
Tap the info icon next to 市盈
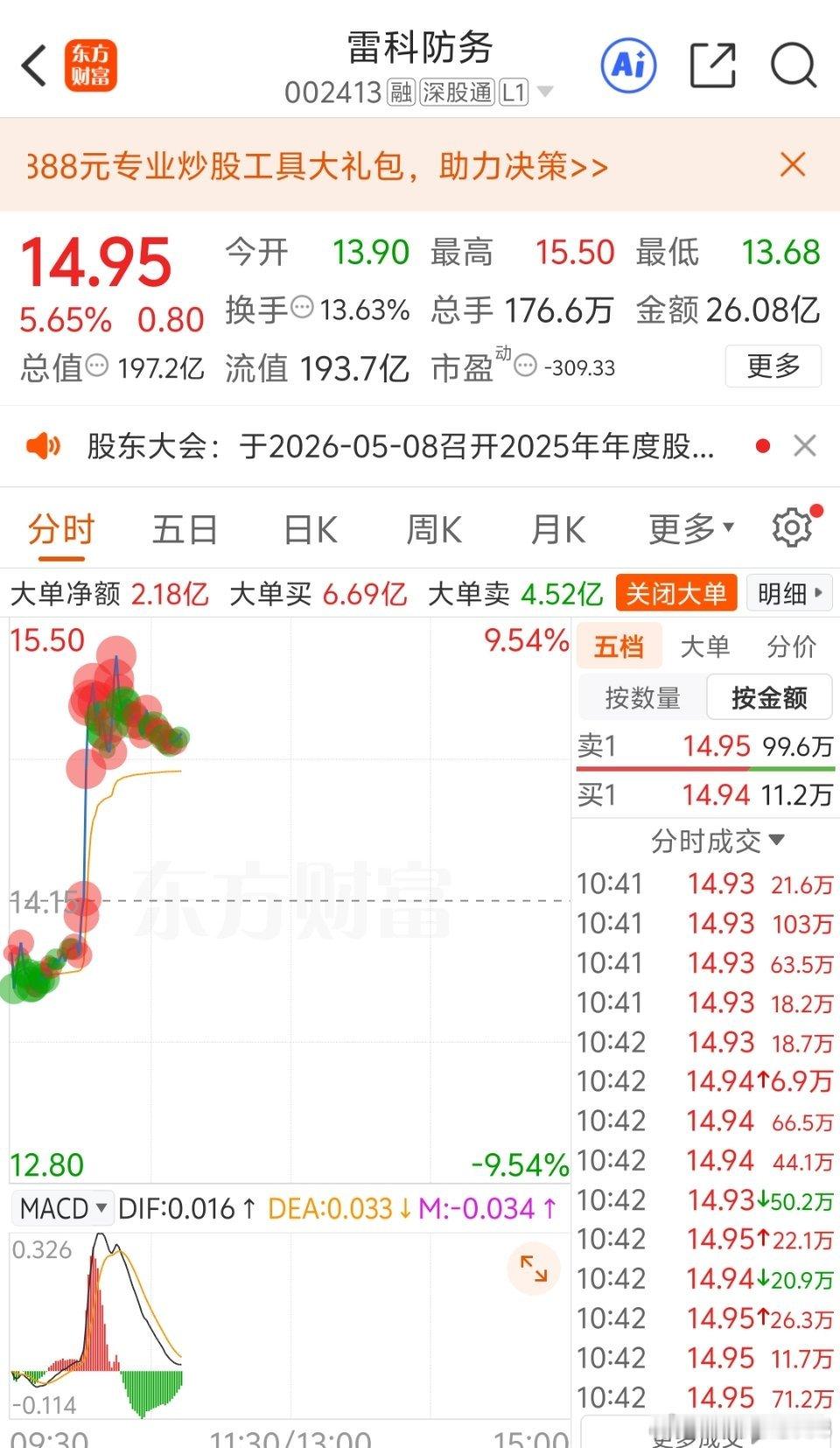[x=525, y=368]
